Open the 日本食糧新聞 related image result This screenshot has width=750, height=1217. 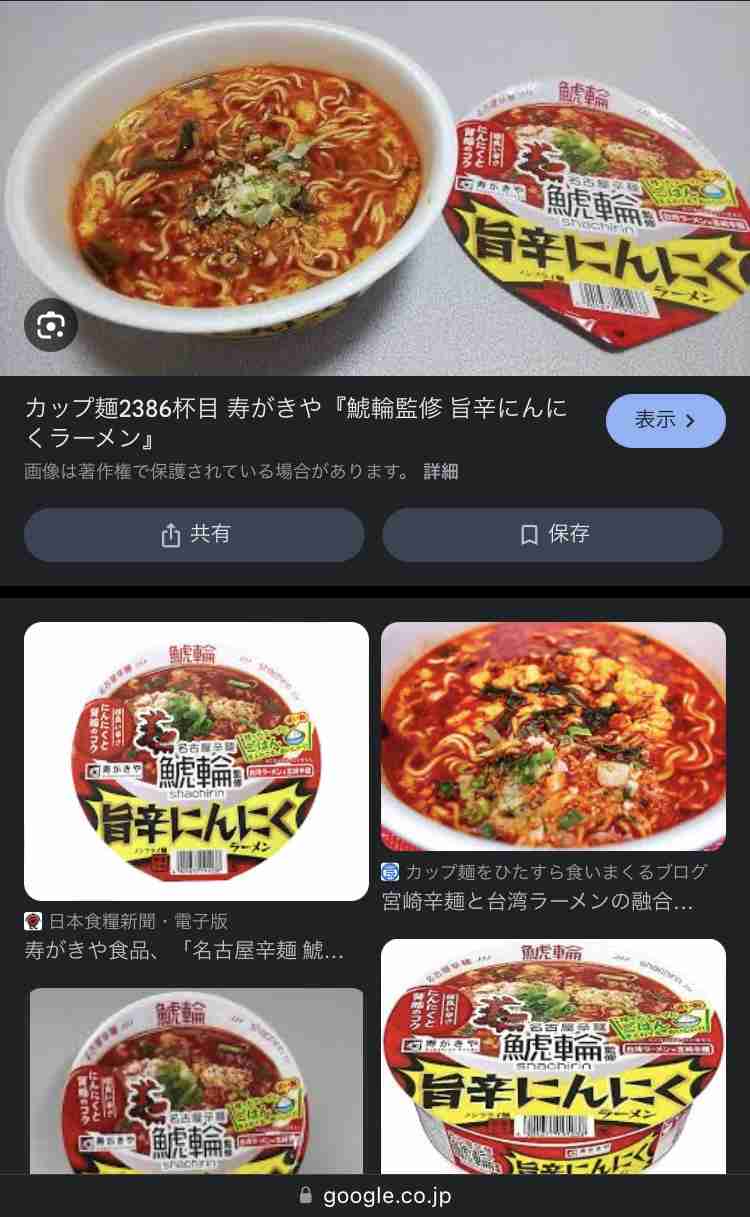coord(196,761)
